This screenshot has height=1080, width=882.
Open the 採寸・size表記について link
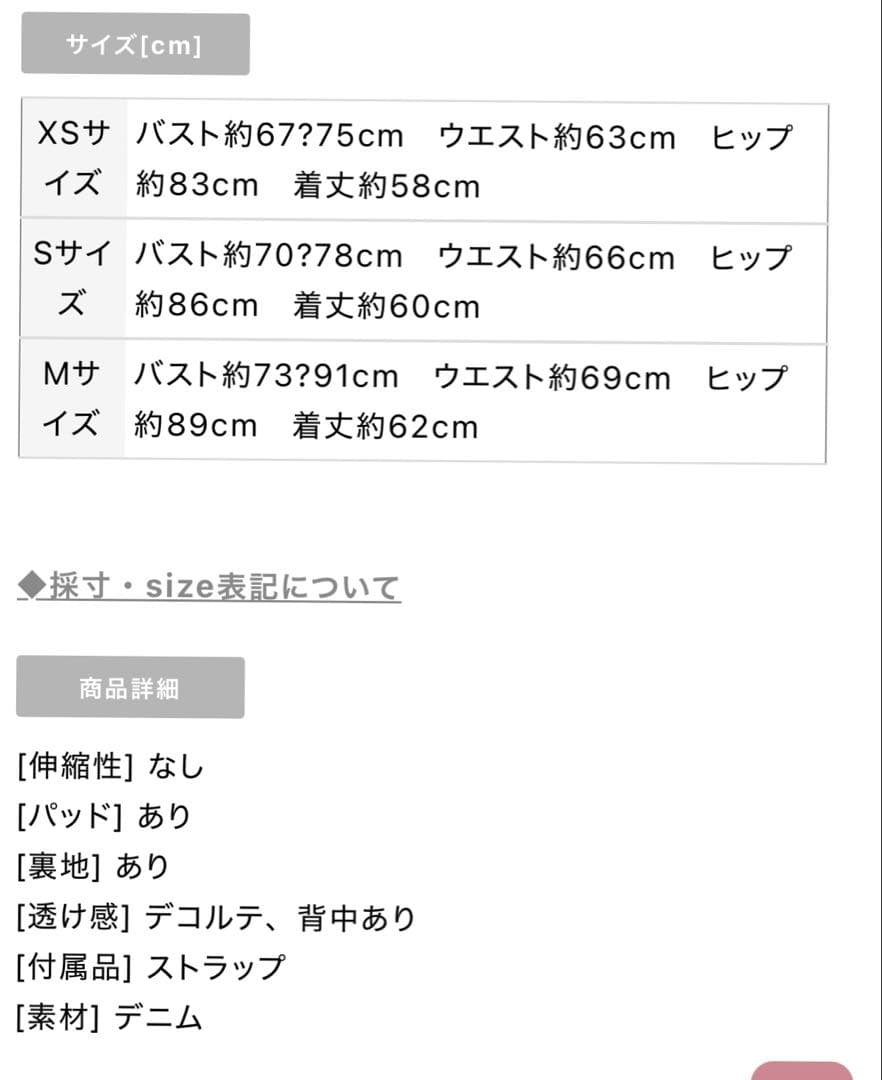(210, 587)
